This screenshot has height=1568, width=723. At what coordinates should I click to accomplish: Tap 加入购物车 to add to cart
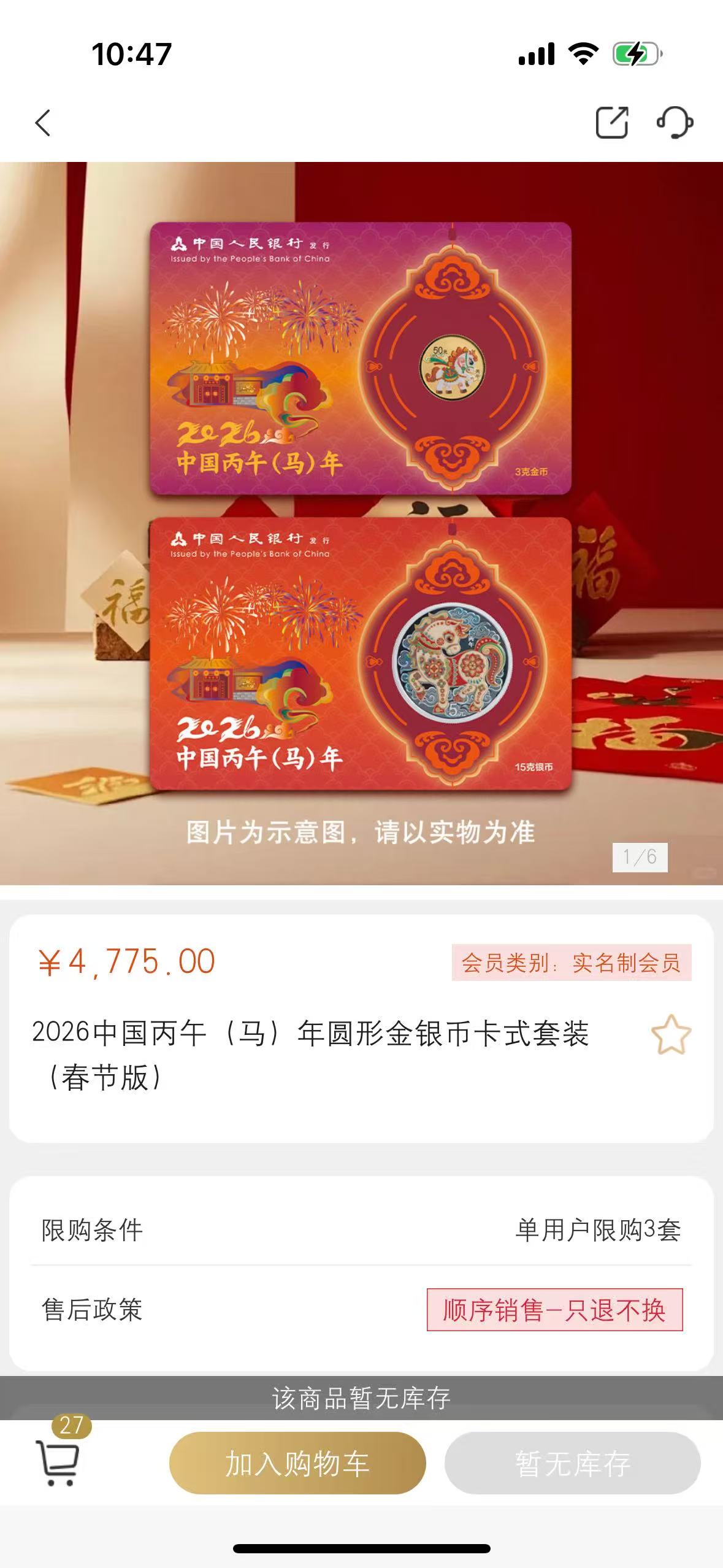[297, 1464]
